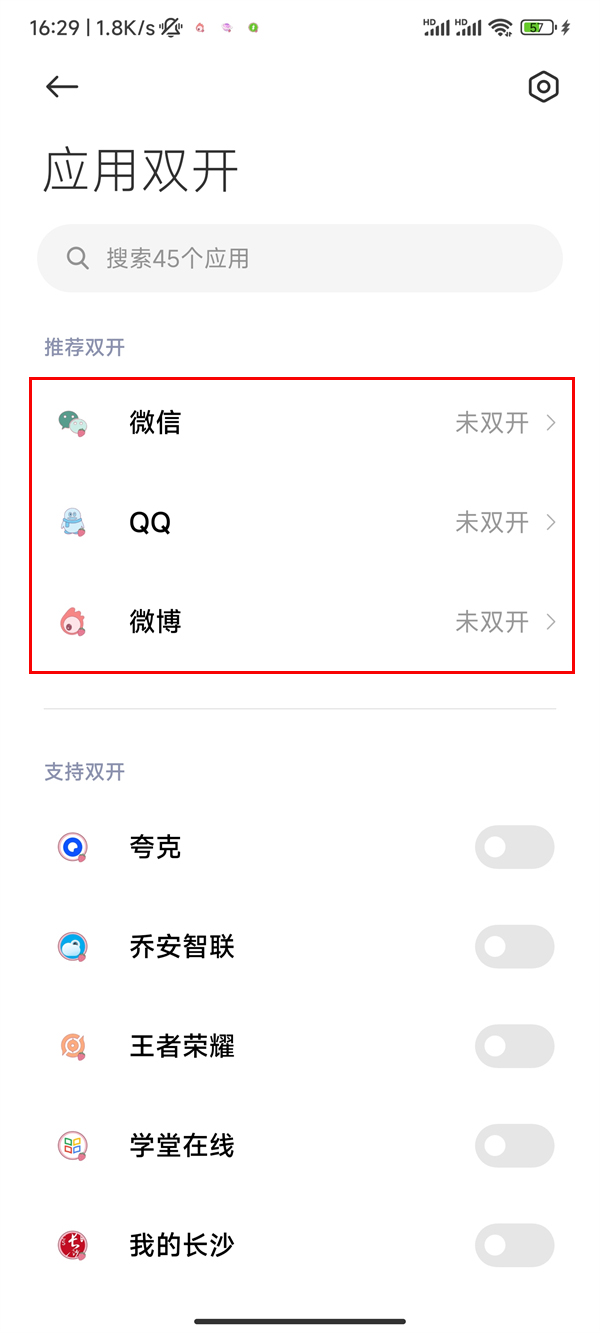Open dual app options for QQ
Viewport: 600px width, 1333px height.
tap(300, 522)
